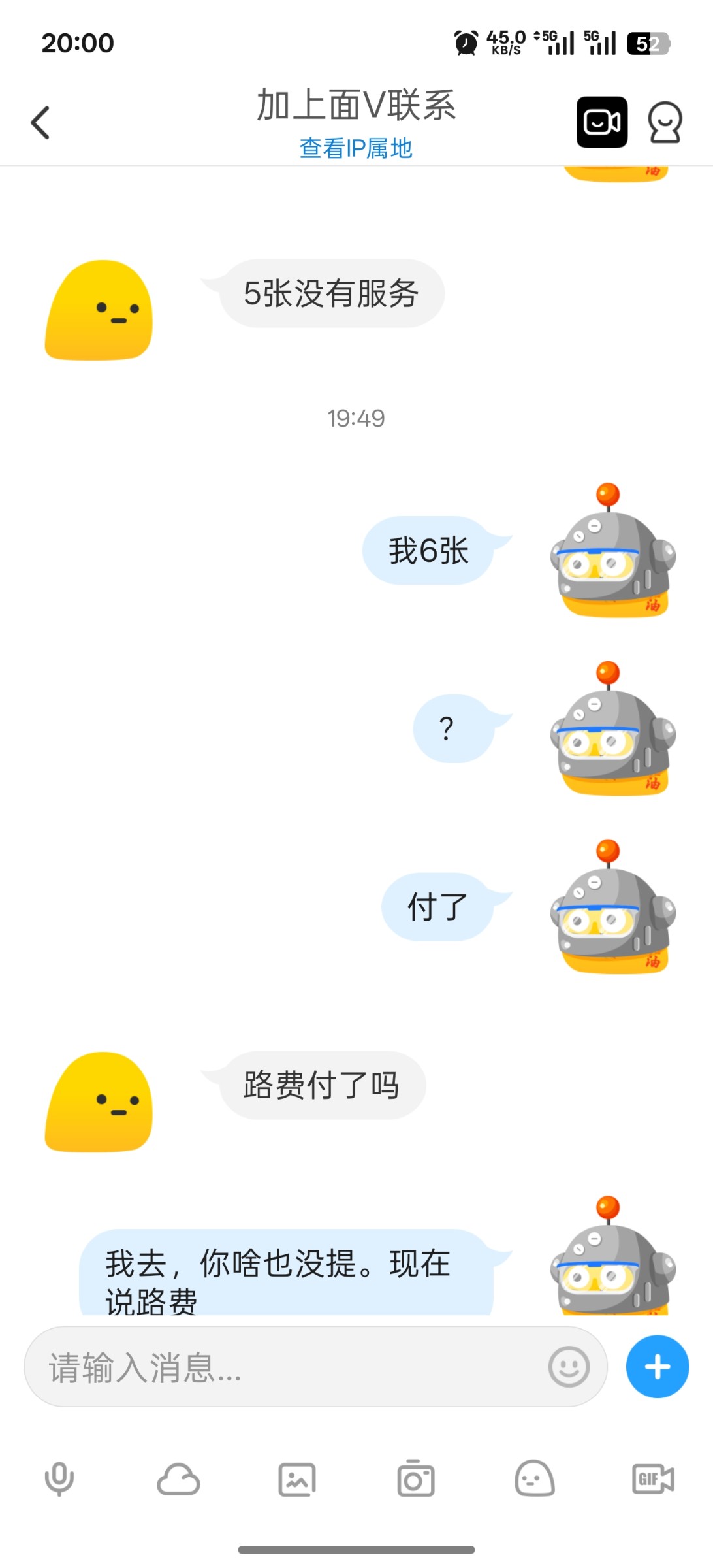Tap the blue plus button for more options
Viewport: 713px width, 1568px height.
pos(658,1365)
